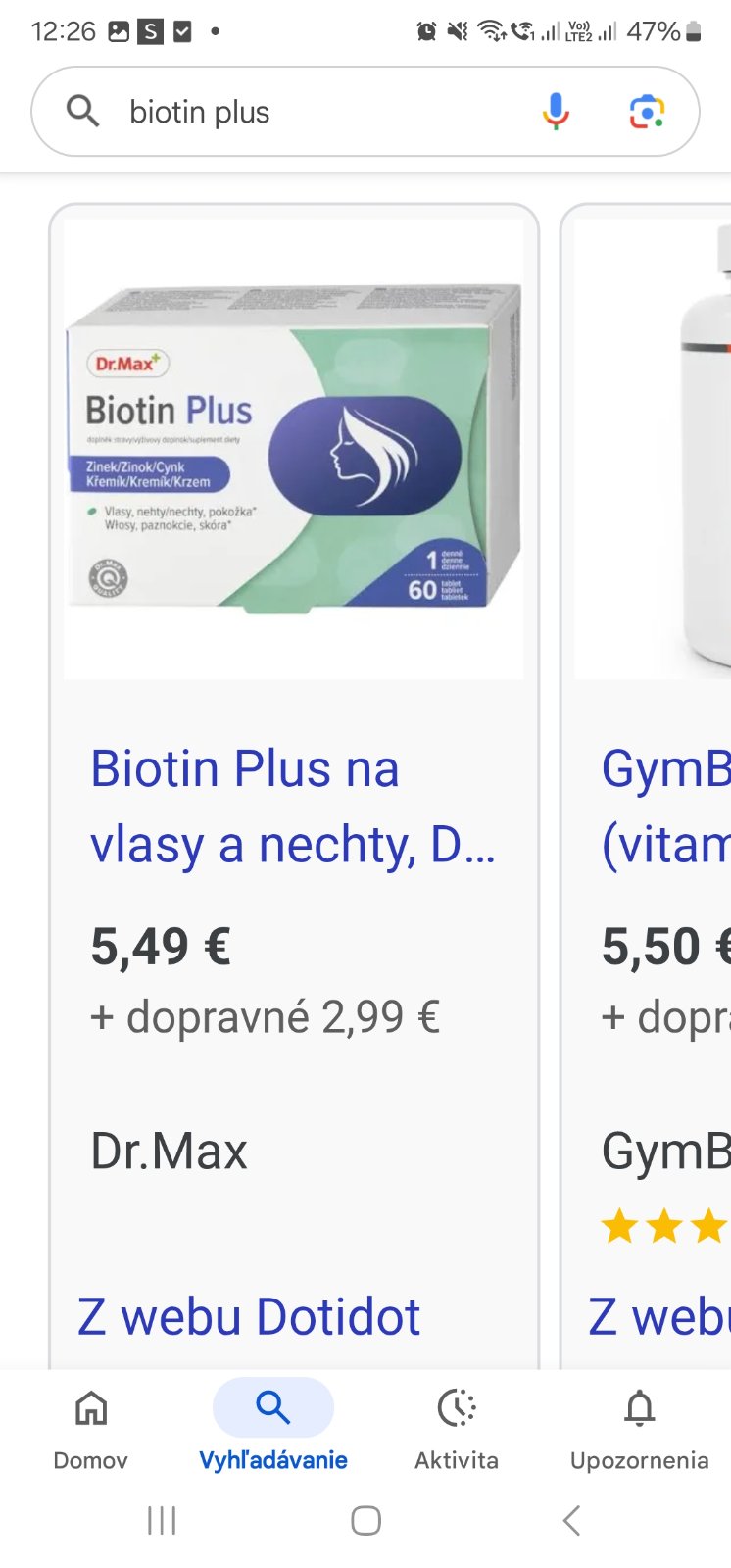Go back with the system back button
The image size is (731, 1568).
tap(571, 1520)
